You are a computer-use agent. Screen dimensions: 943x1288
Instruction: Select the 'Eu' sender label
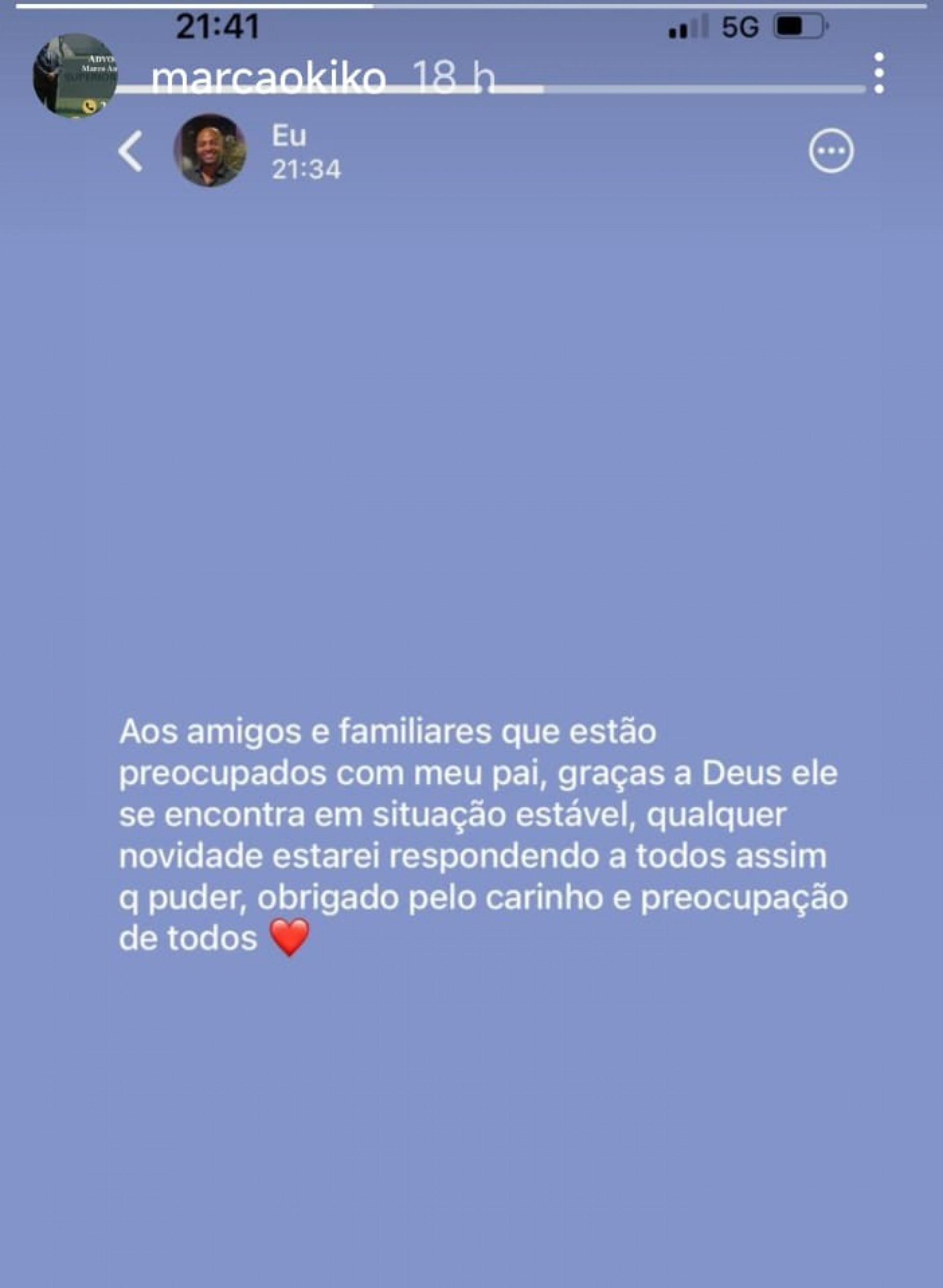point(290,134)
